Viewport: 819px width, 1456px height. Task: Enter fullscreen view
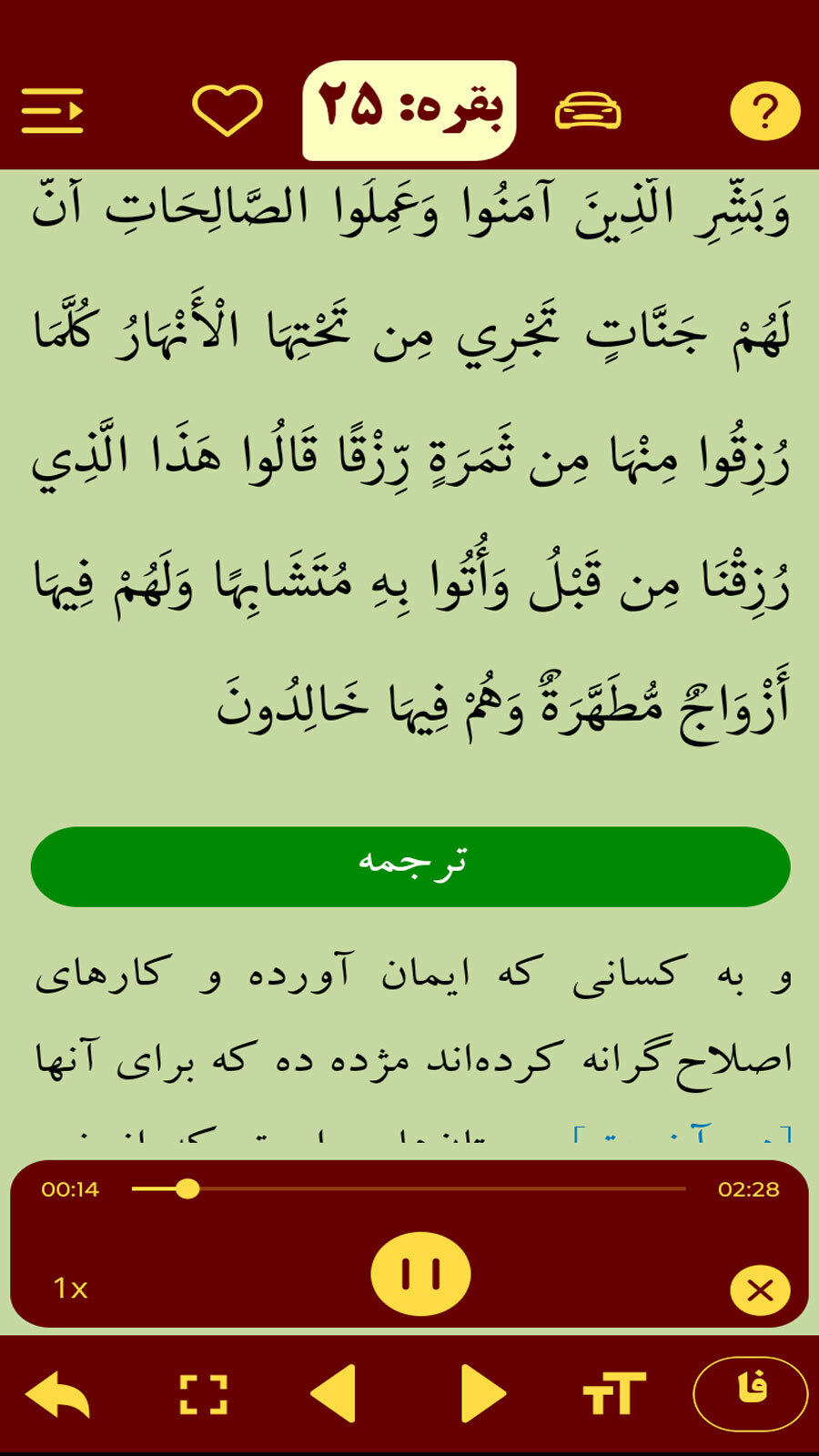click(x=203, y=1394)
